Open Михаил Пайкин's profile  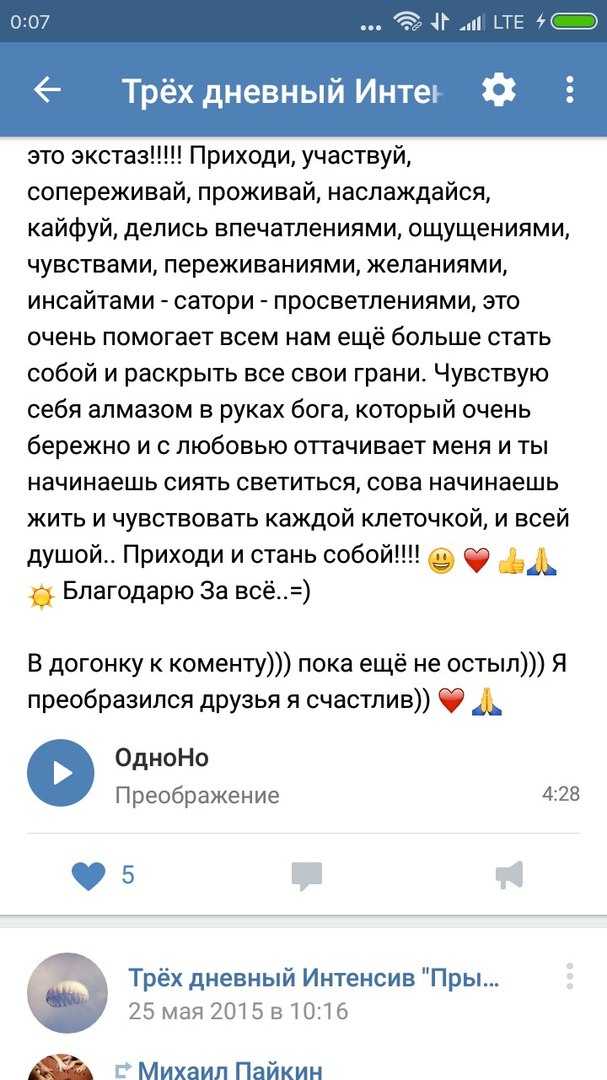230,1070
